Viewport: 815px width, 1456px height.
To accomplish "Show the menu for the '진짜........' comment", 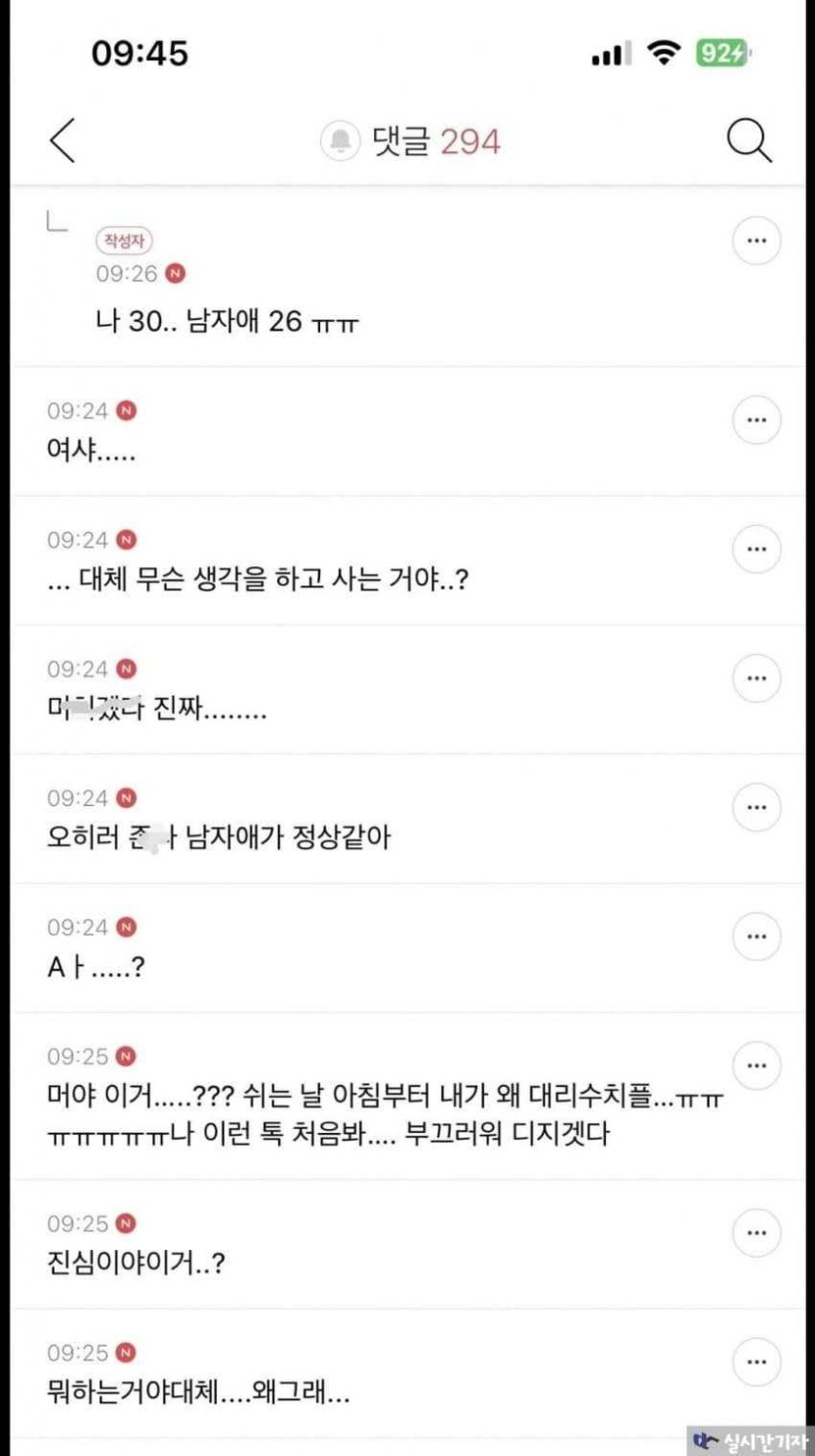I will (756, 678).
